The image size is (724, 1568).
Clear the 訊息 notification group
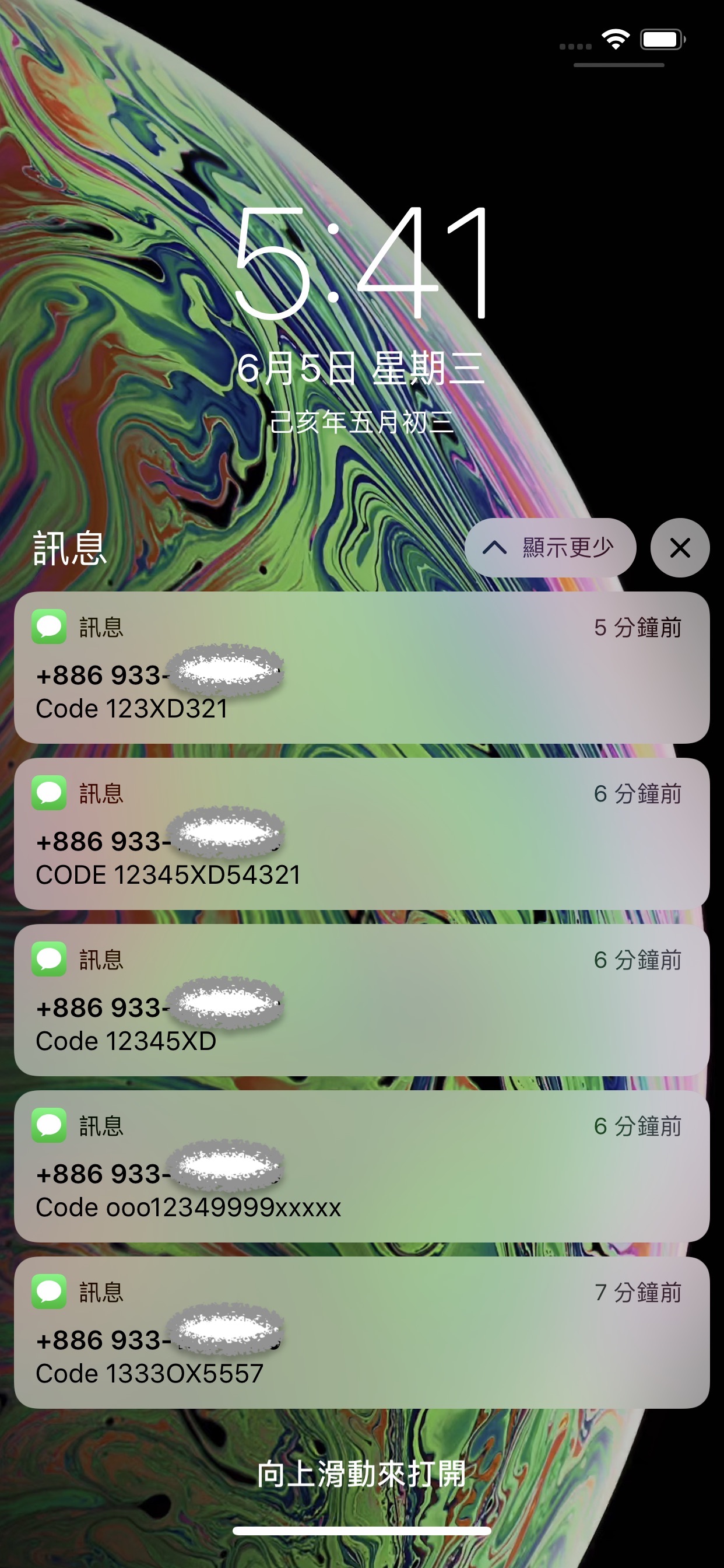(680, 548)
